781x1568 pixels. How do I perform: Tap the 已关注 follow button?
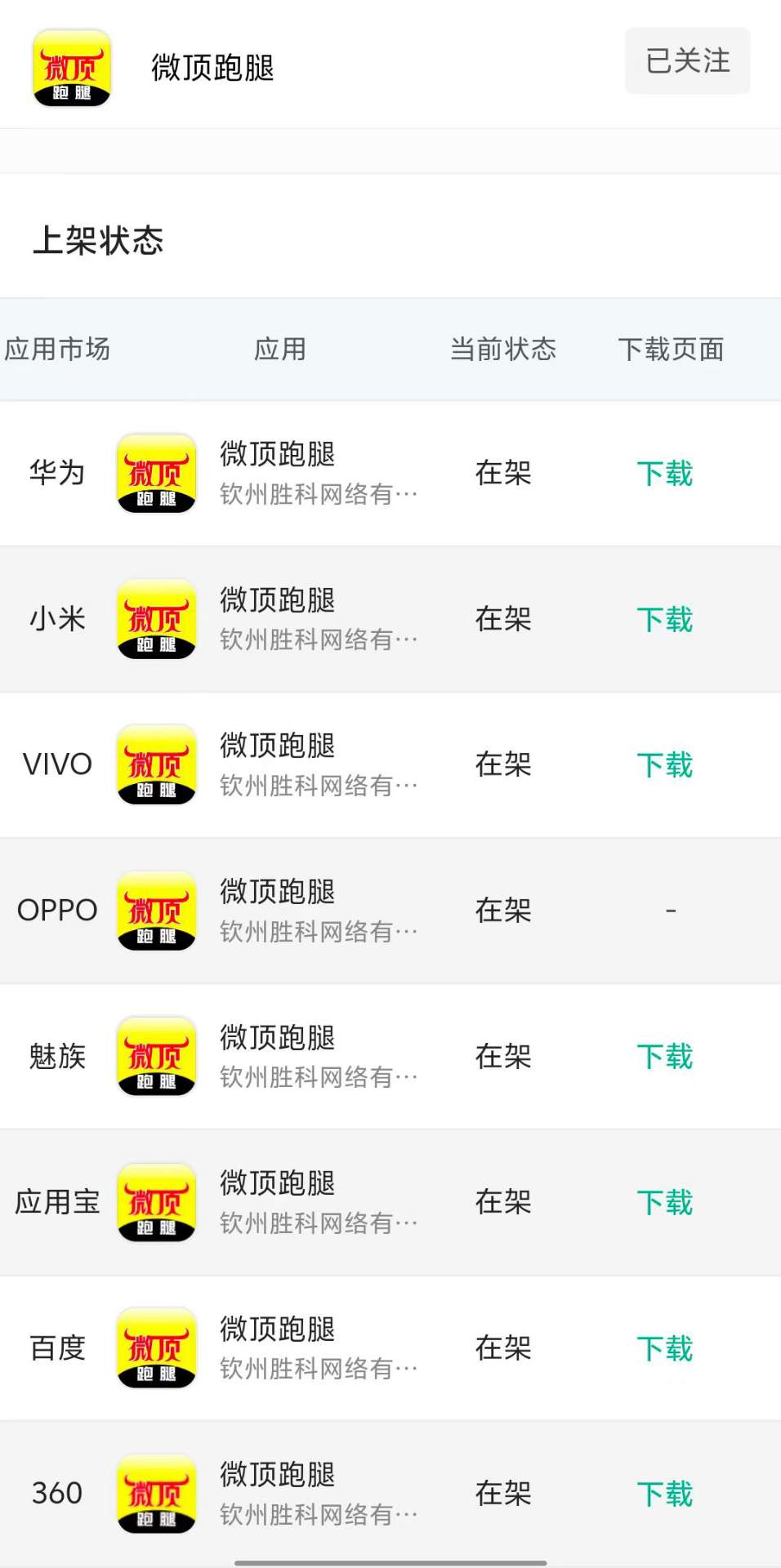687,60
